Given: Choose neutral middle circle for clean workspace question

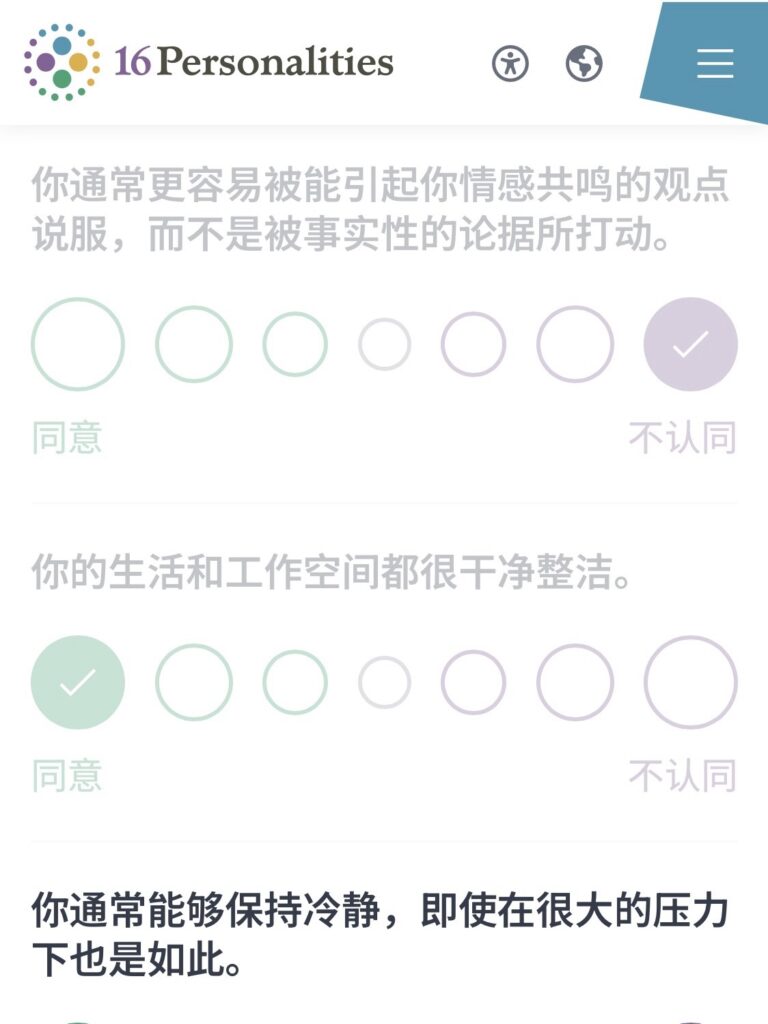Looking at the screenshot, I should 385,682.
